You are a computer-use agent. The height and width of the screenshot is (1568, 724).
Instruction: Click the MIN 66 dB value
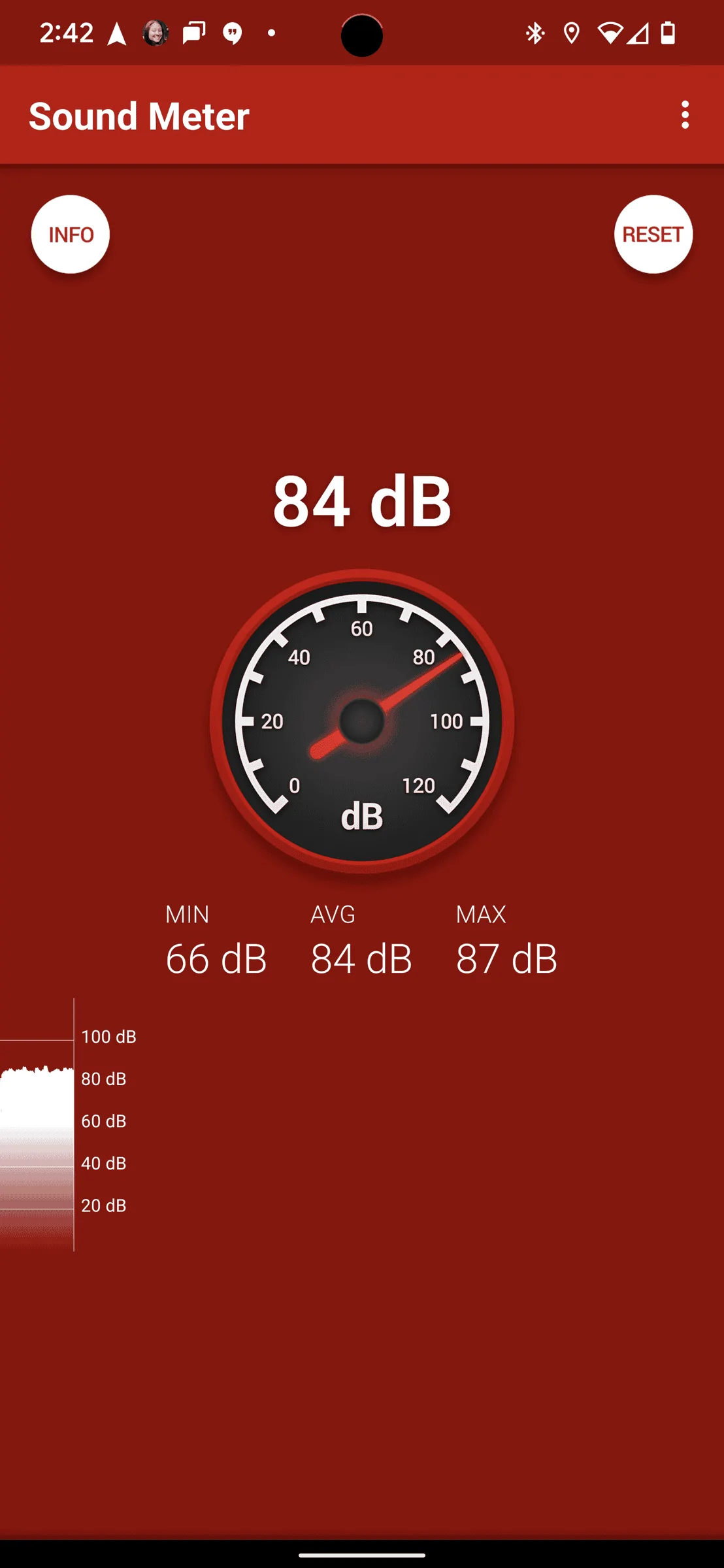pos(216,958)
